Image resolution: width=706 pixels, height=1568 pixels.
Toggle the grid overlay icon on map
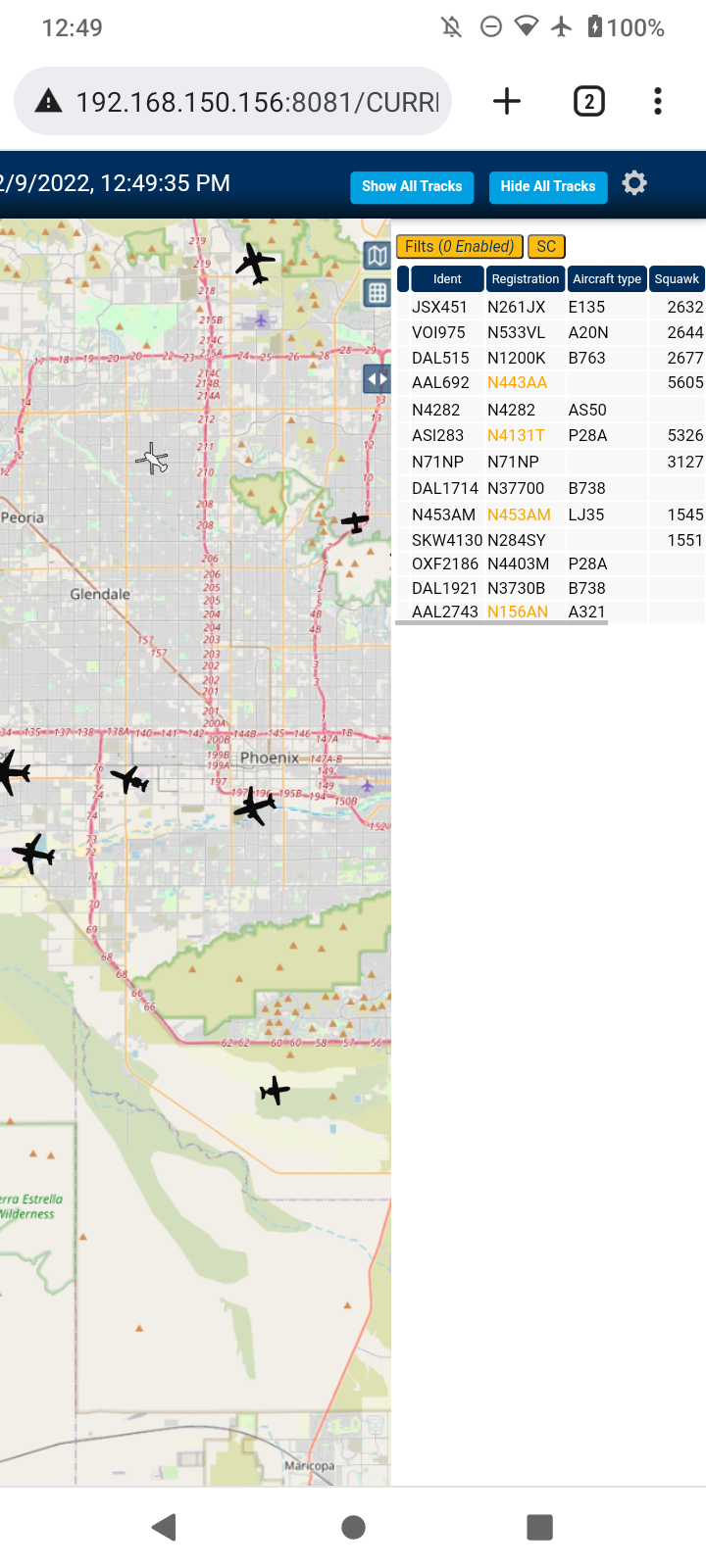click(x=378, y=292)
